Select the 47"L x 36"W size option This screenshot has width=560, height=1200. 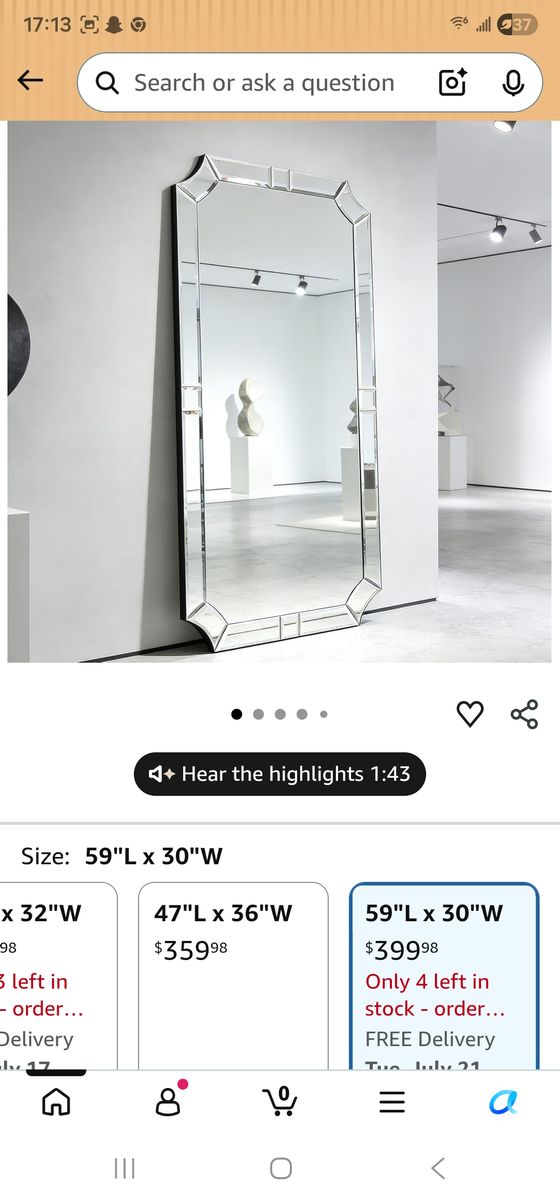pos(233,975)
